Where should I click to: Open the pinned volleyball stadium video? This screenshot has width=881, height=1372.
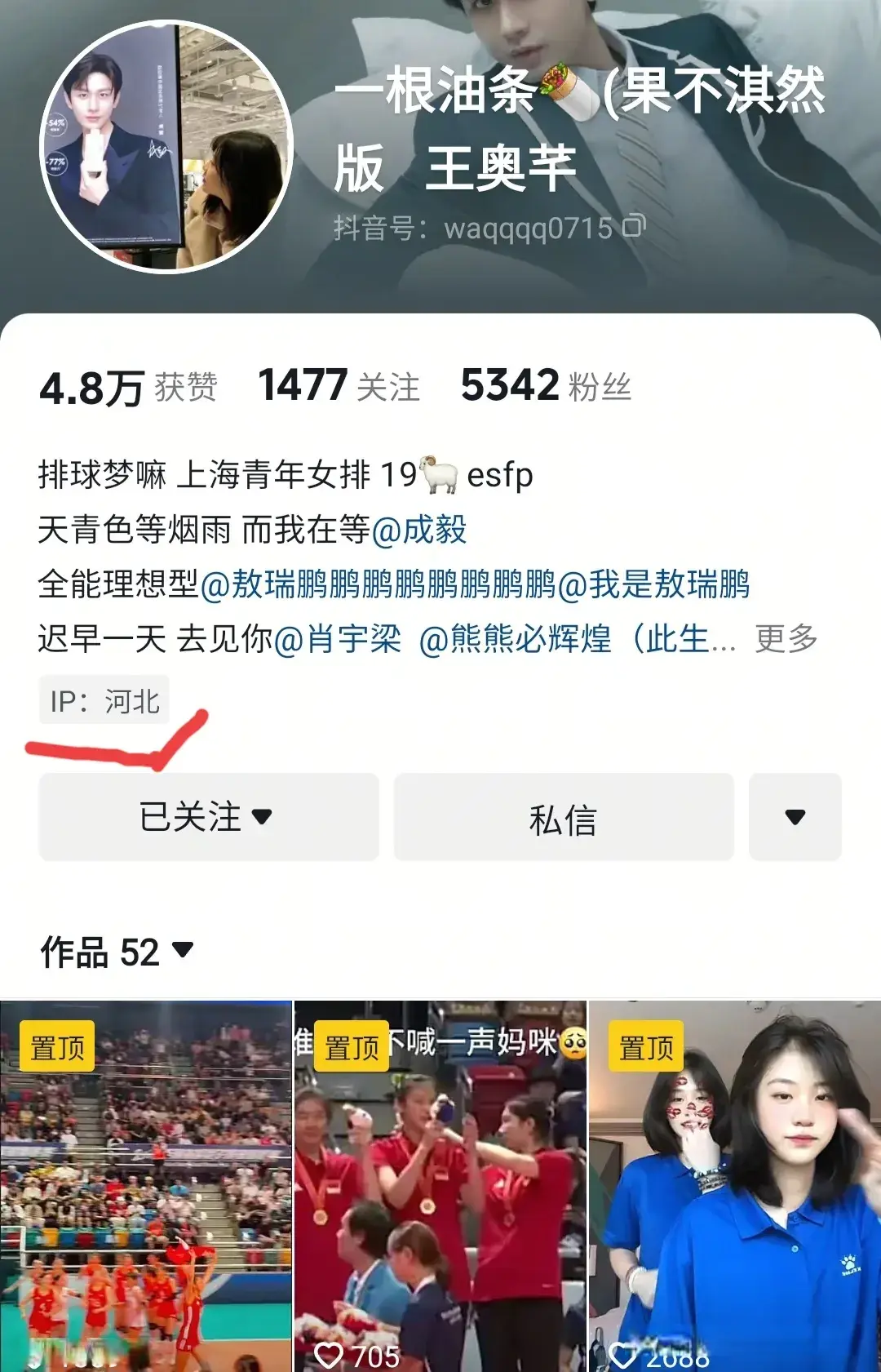[146, 1183]
